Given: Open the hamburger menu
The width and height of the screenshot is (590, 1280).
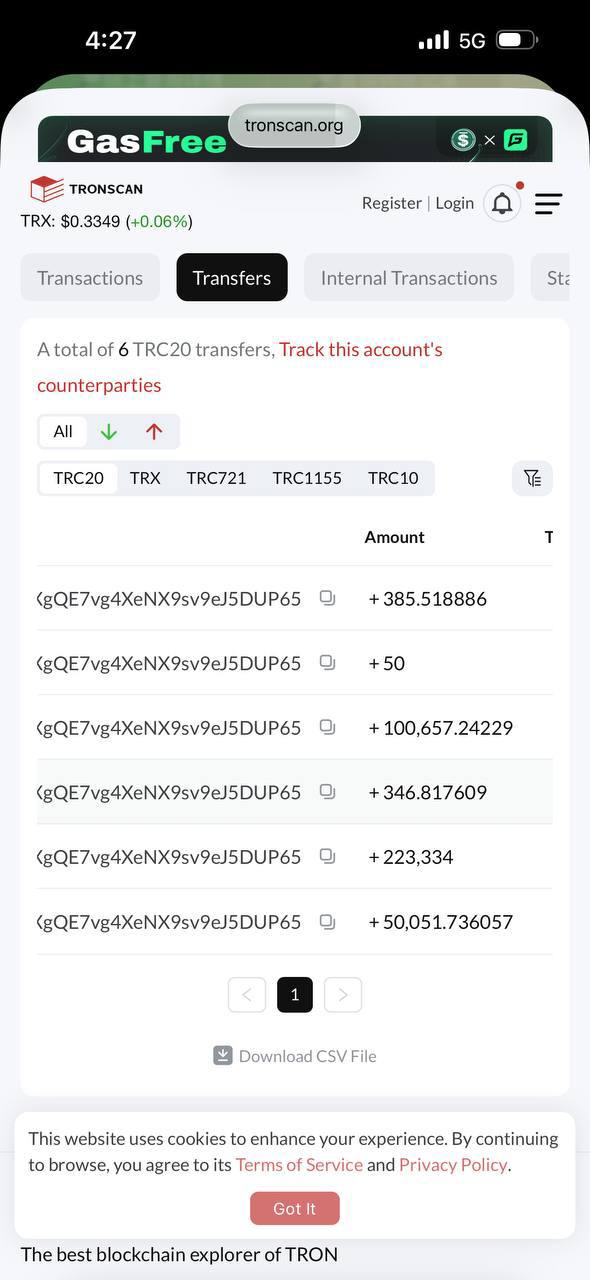Looking at the screenshot, I should (548, 204).
